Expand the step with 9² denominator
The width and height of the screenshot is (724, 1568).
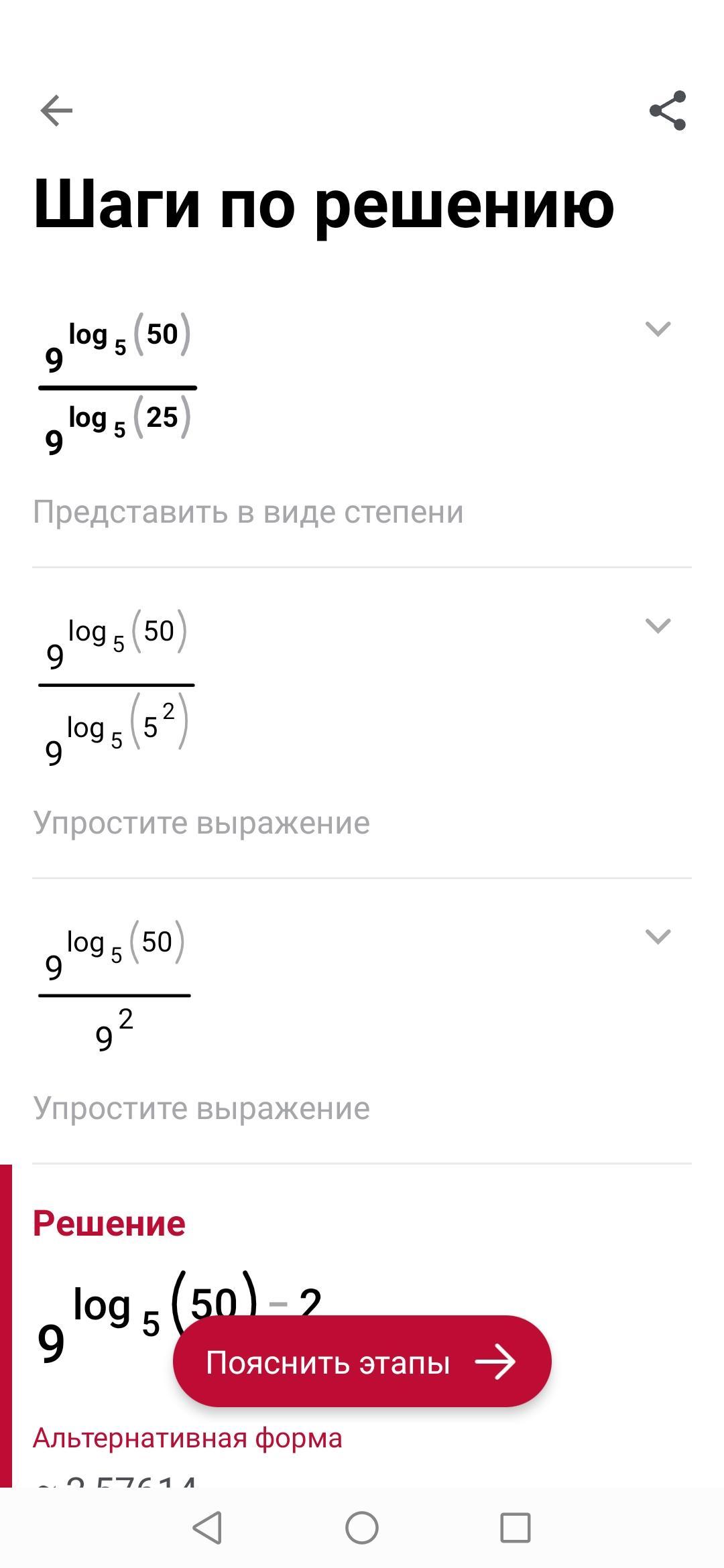[658, 936]
